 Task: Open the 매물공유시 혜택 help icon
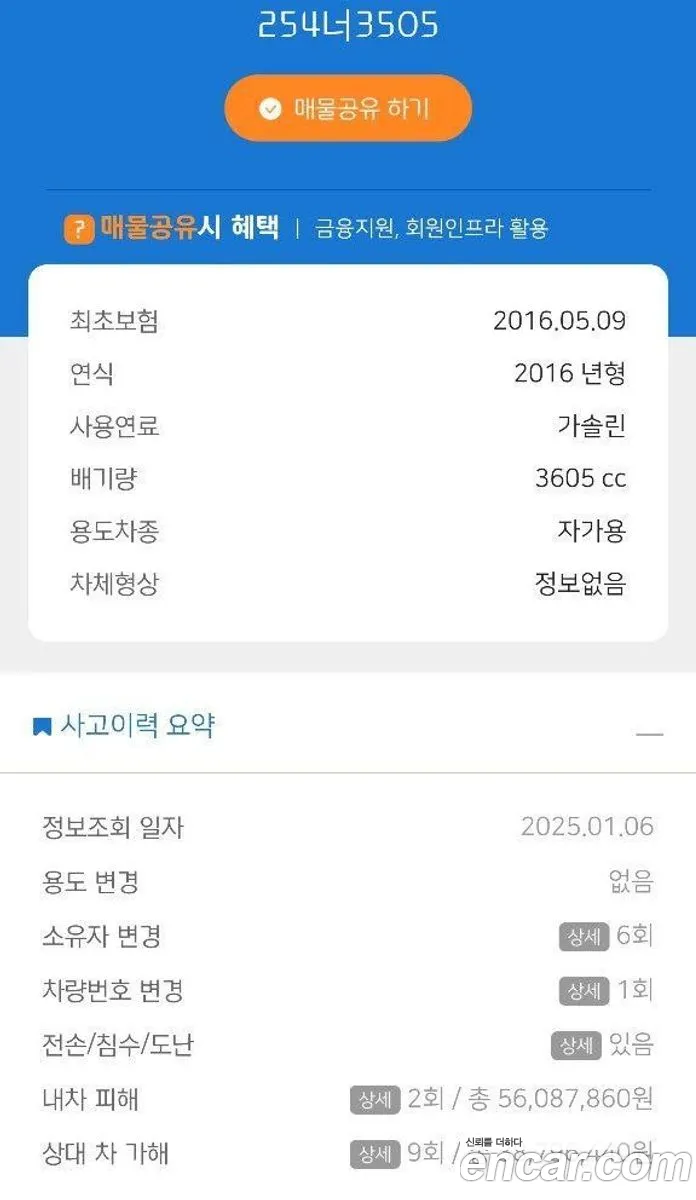click(79, 229)
